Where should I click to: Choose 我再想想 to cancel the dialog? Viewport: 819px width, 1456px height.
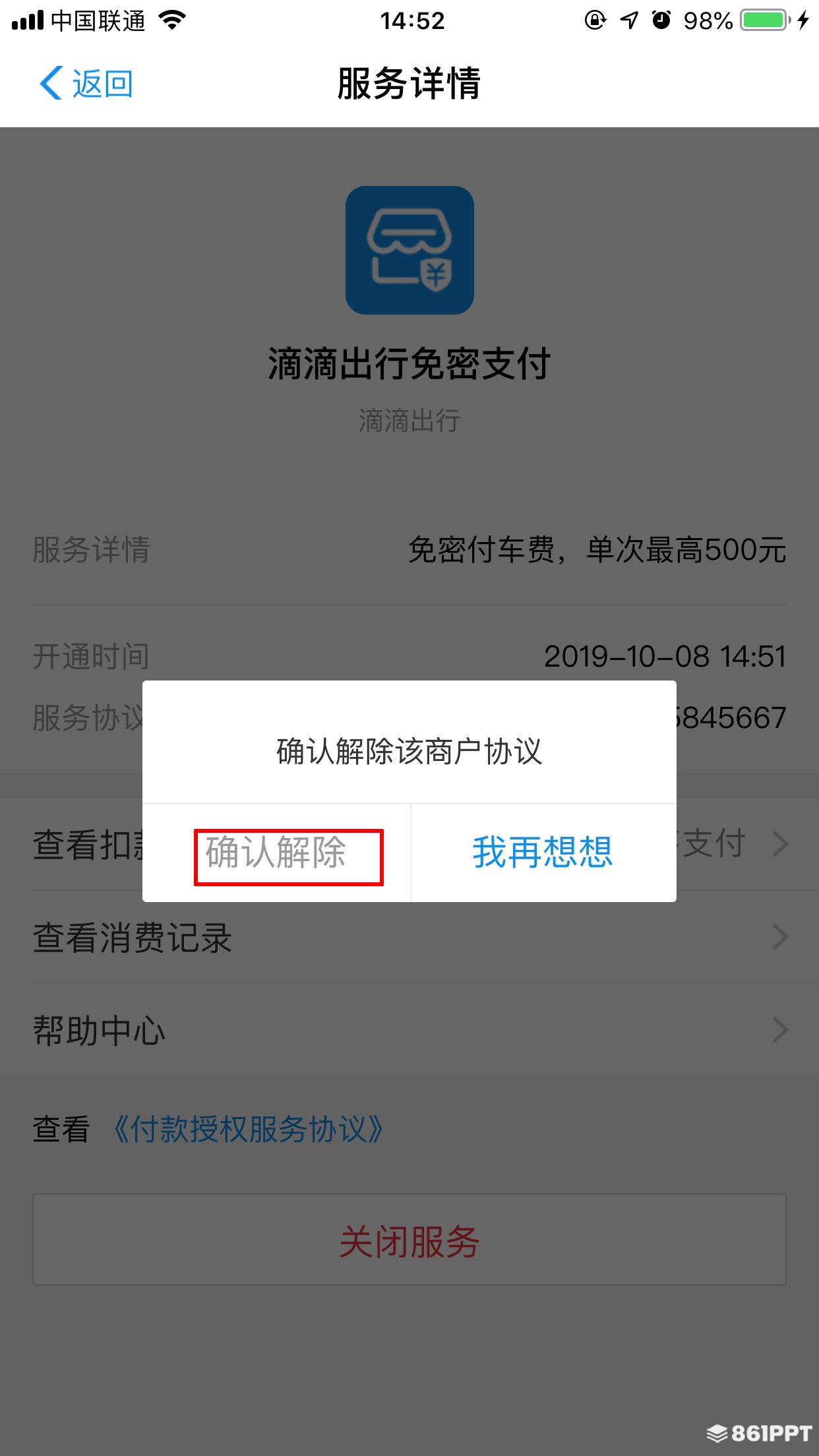tap(543, 853)
